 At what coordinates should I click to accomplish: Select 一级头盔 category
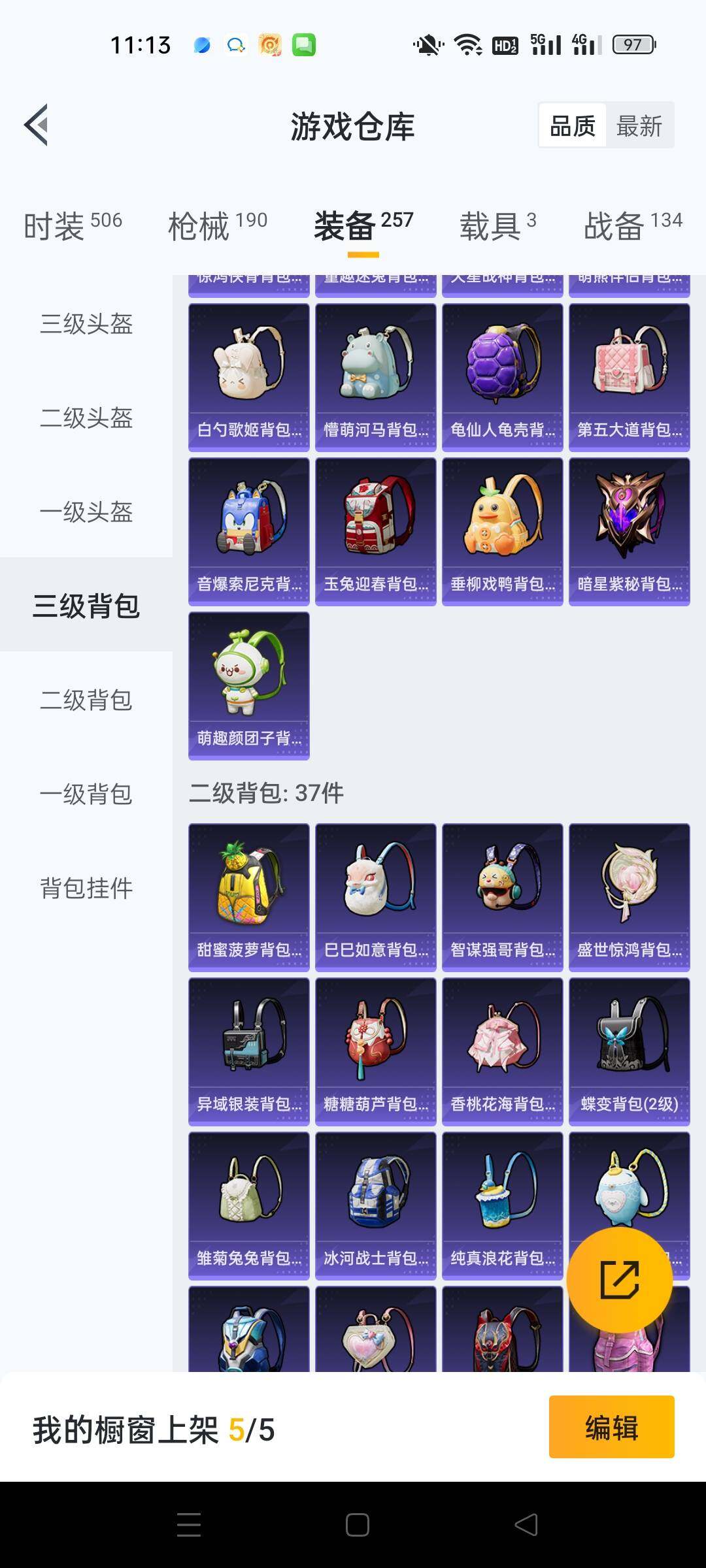pyautogui.click(x=86, y=512)
